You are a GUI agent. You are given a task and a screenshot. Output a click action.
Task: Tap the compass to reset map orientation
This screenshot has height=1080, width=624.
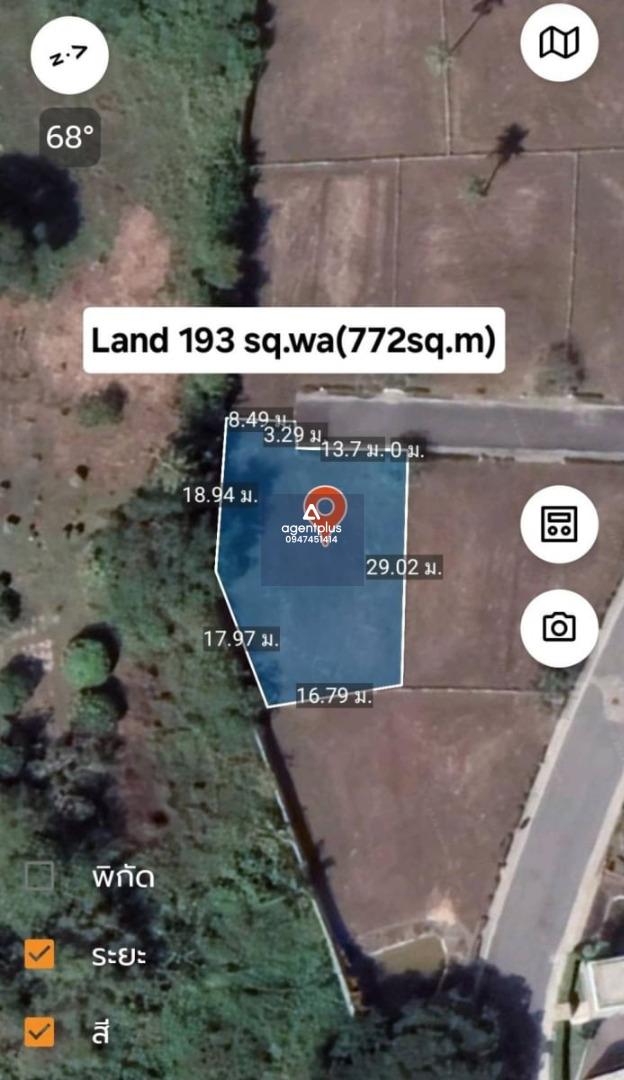pyautogui.click(x=70, y=56)
